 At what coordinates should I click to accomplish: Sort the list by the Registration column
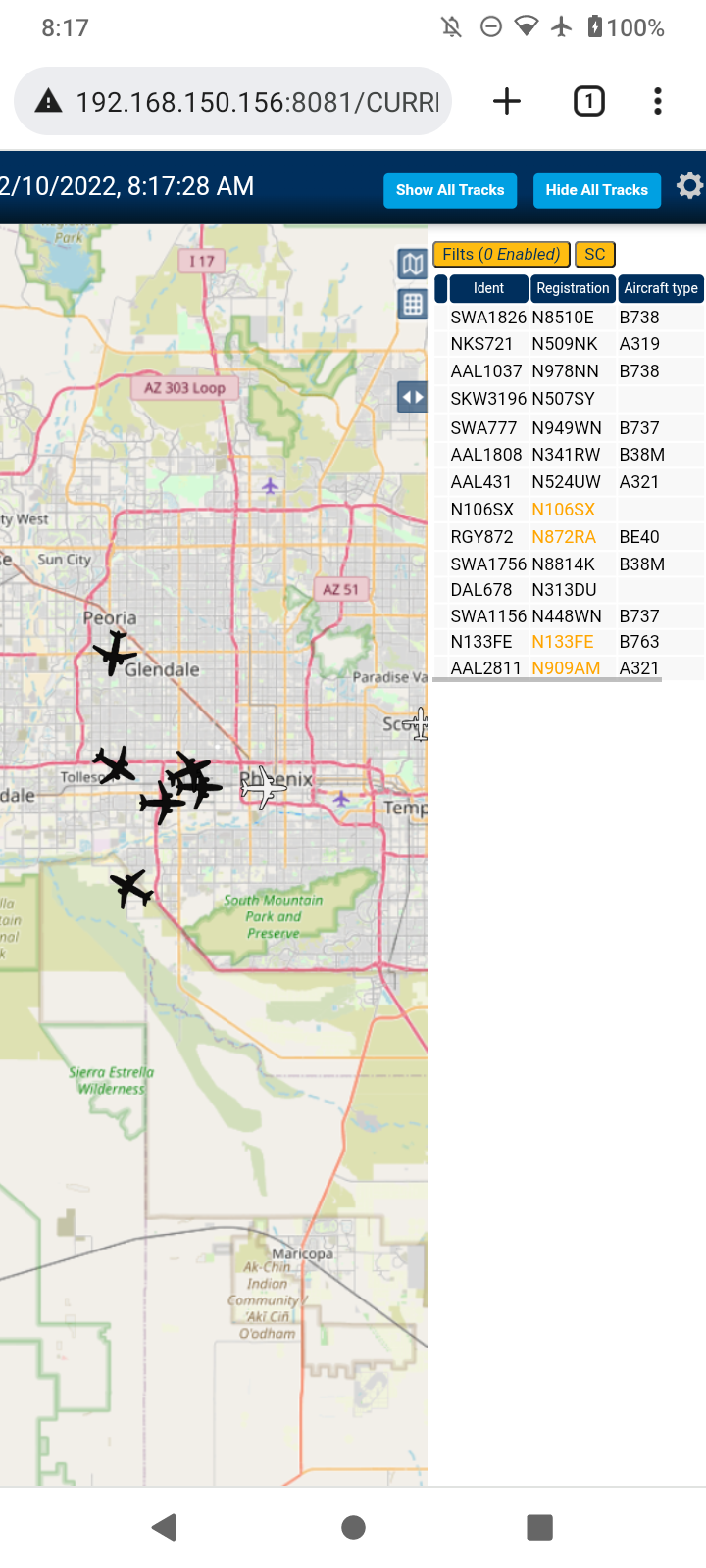[x=573, y=288]
